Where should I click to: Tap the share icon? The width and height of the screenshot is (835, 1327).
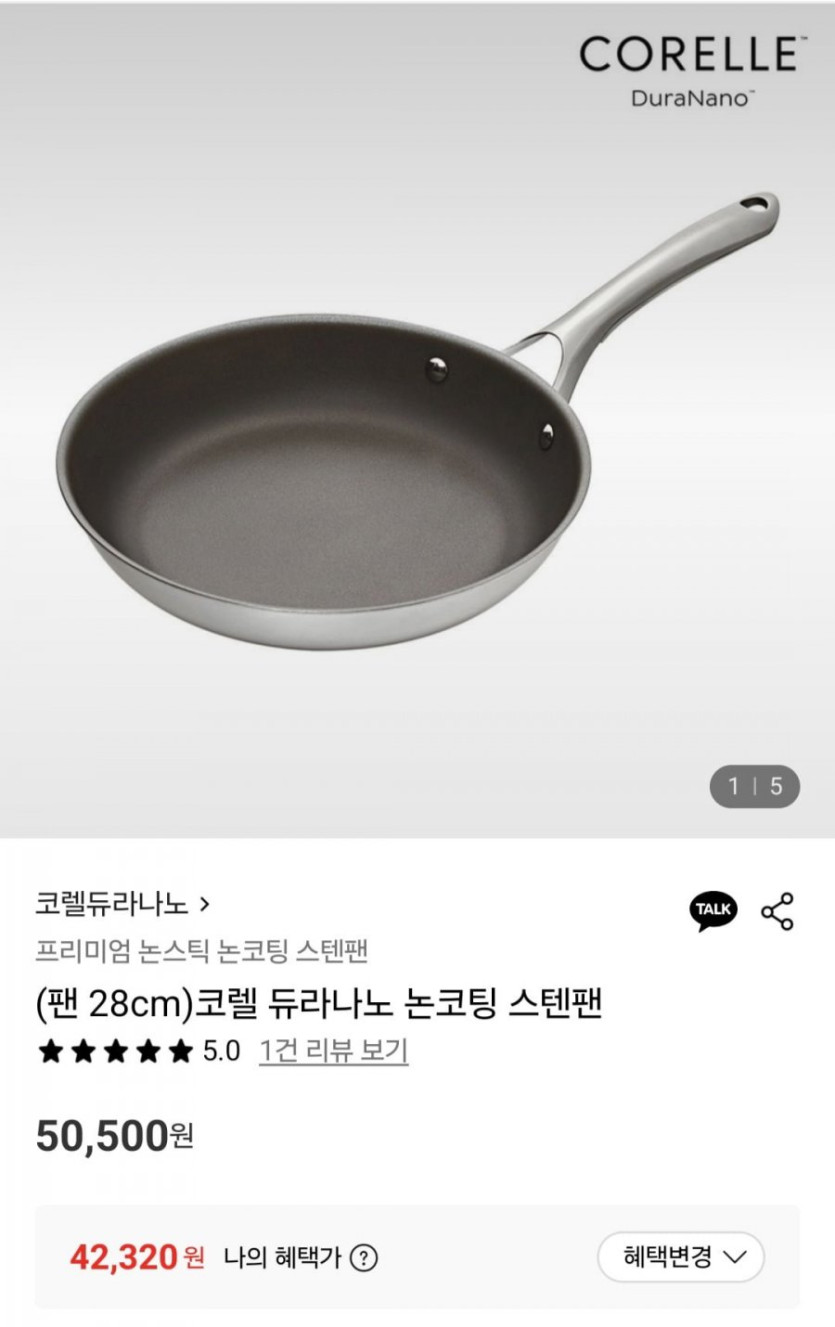(777, 911)
